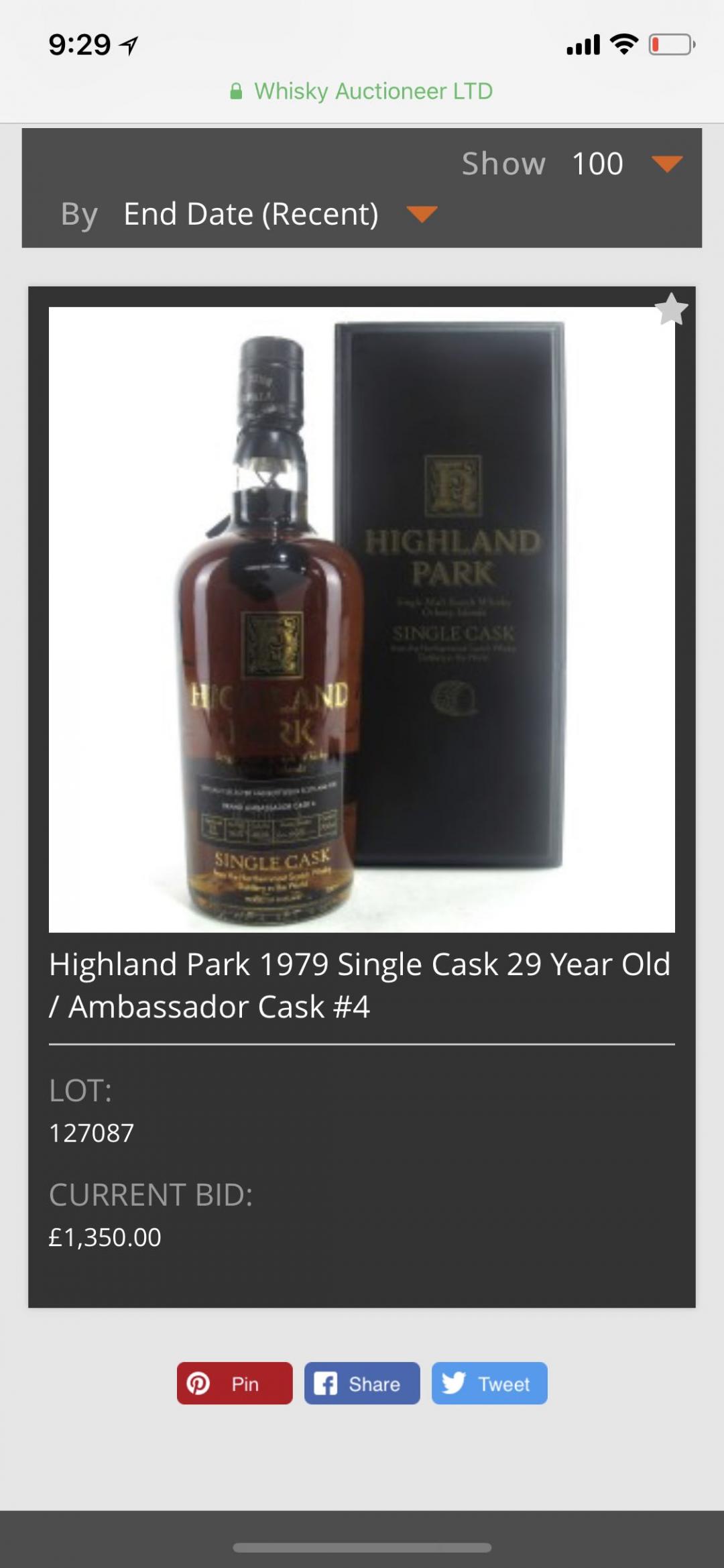Open Highland Park 1979 Single Cask listing title
Viewport: 724px width, 1568px height.
(360, 985)
